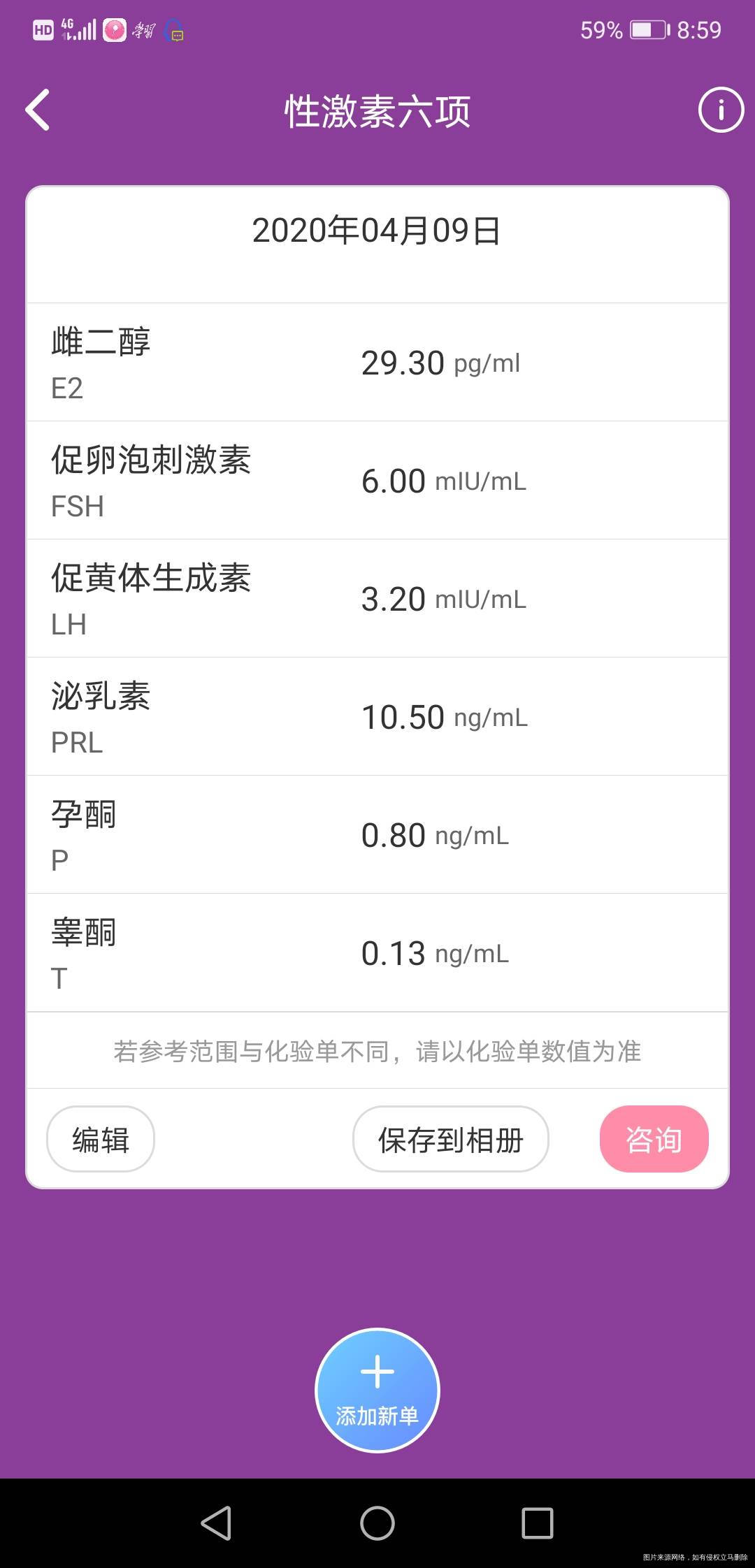Tap the back arrow to leave 性激素六项
This screenshot has height=1568, width=755.
point(38,110)
